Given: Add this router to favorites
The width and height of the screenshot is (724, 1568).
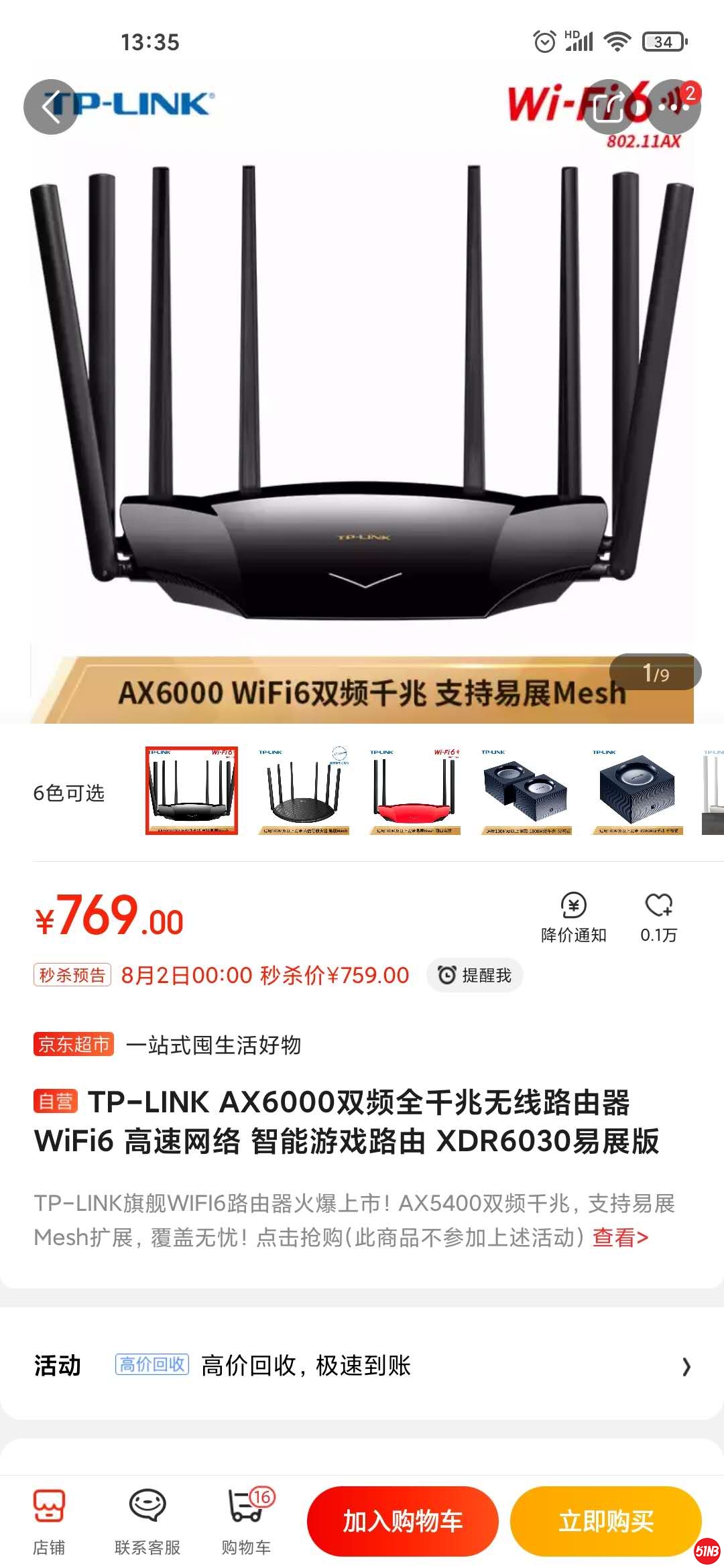Looking at the screenshot, I should point(658,917).
